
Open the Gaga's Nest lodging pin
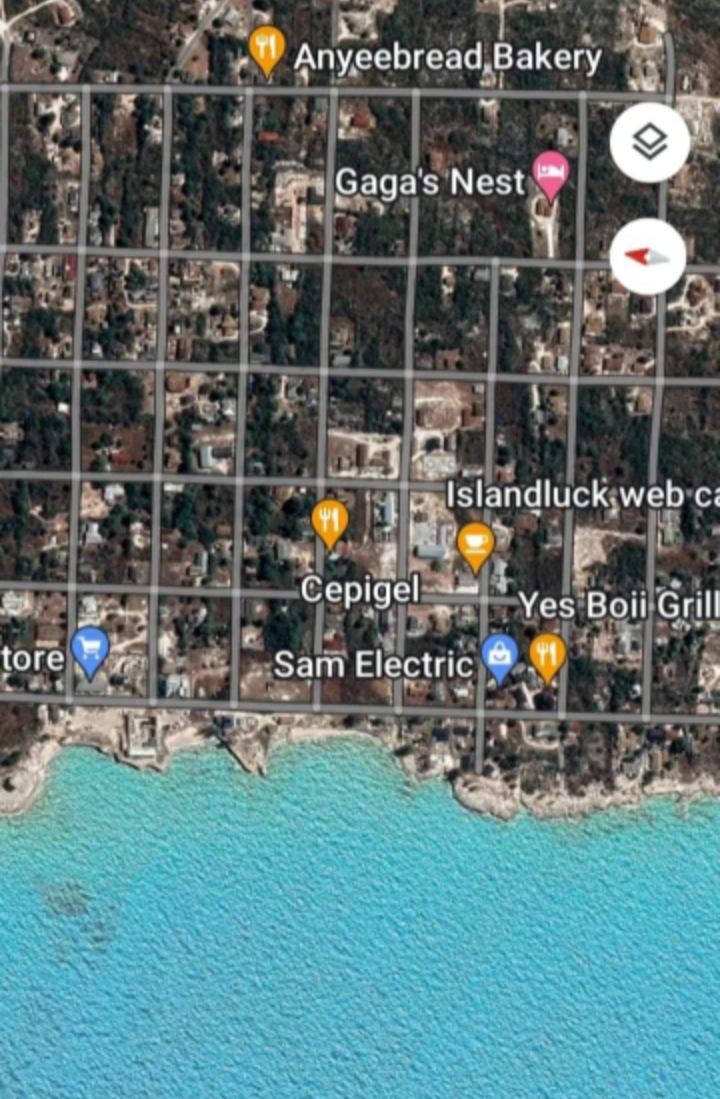point(550,174)
